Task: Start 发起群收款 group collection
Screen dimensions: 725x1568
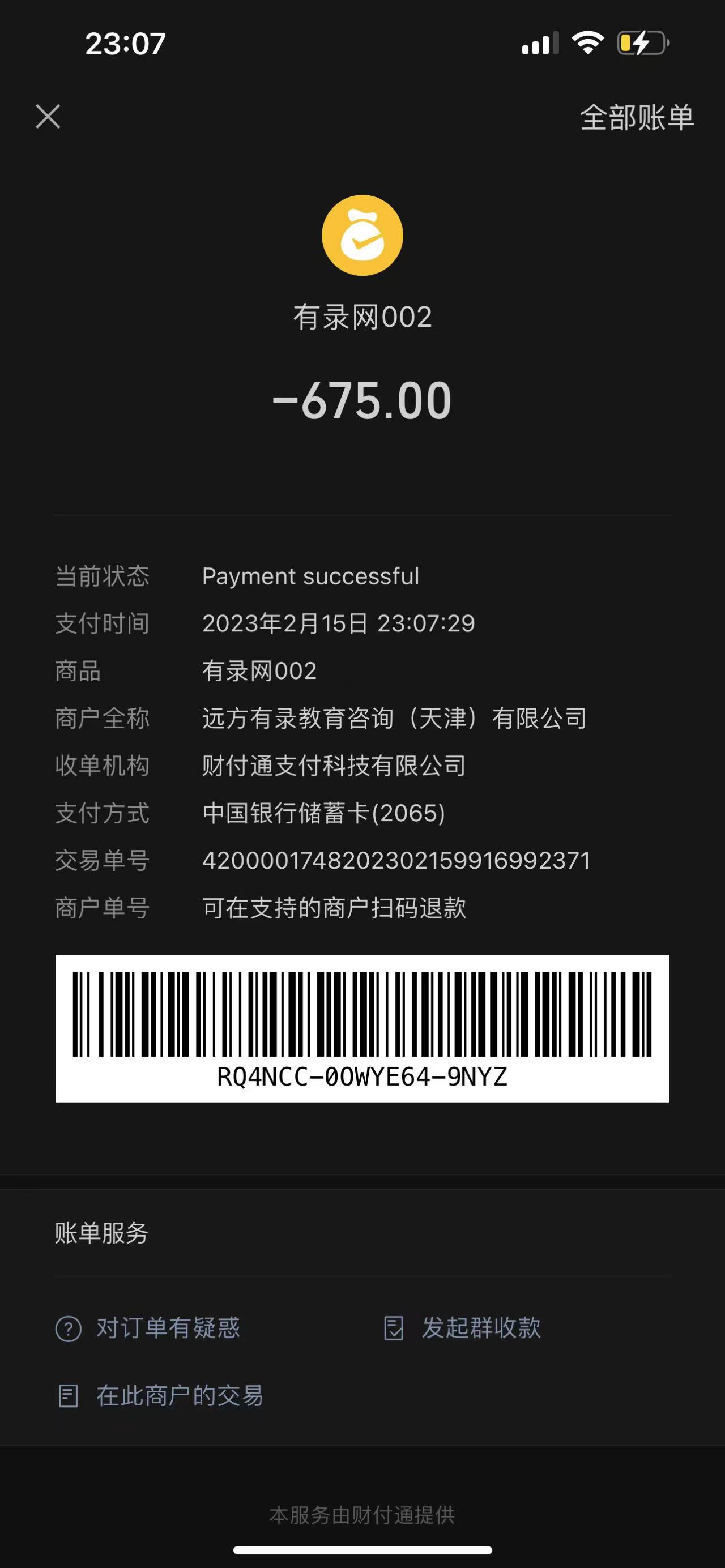Action: click(463, 1327)
